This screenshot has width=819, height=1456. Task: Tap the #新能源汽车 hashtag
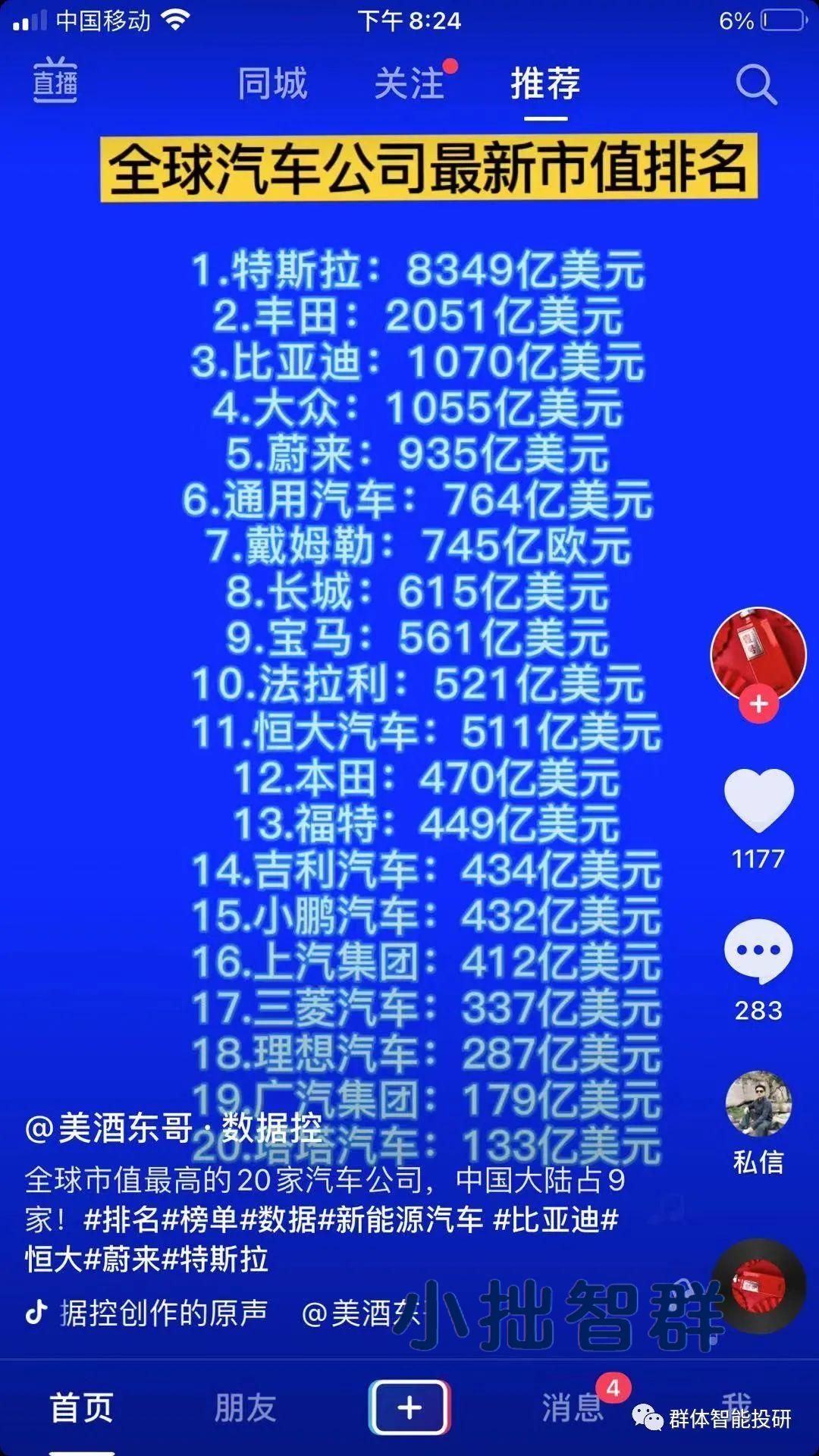point(406,1220)
